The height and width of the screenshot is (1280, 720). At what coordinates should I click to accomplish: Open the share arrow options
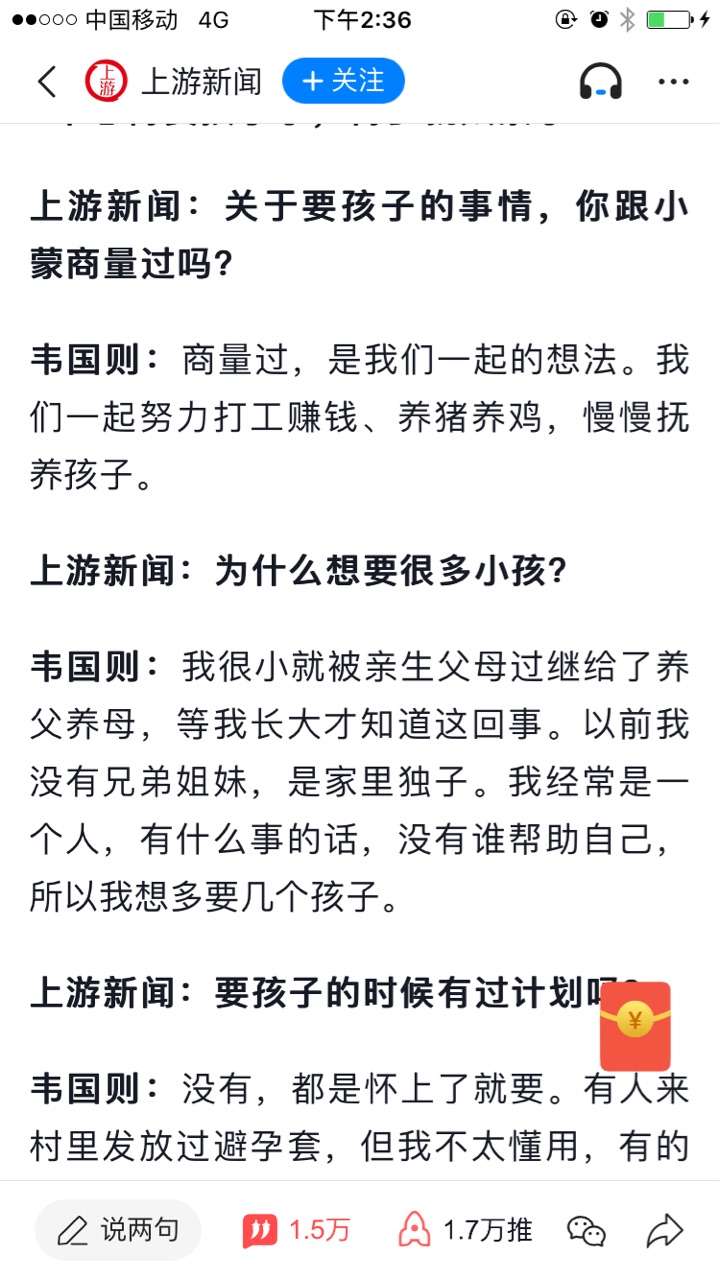pos(664,1230)
